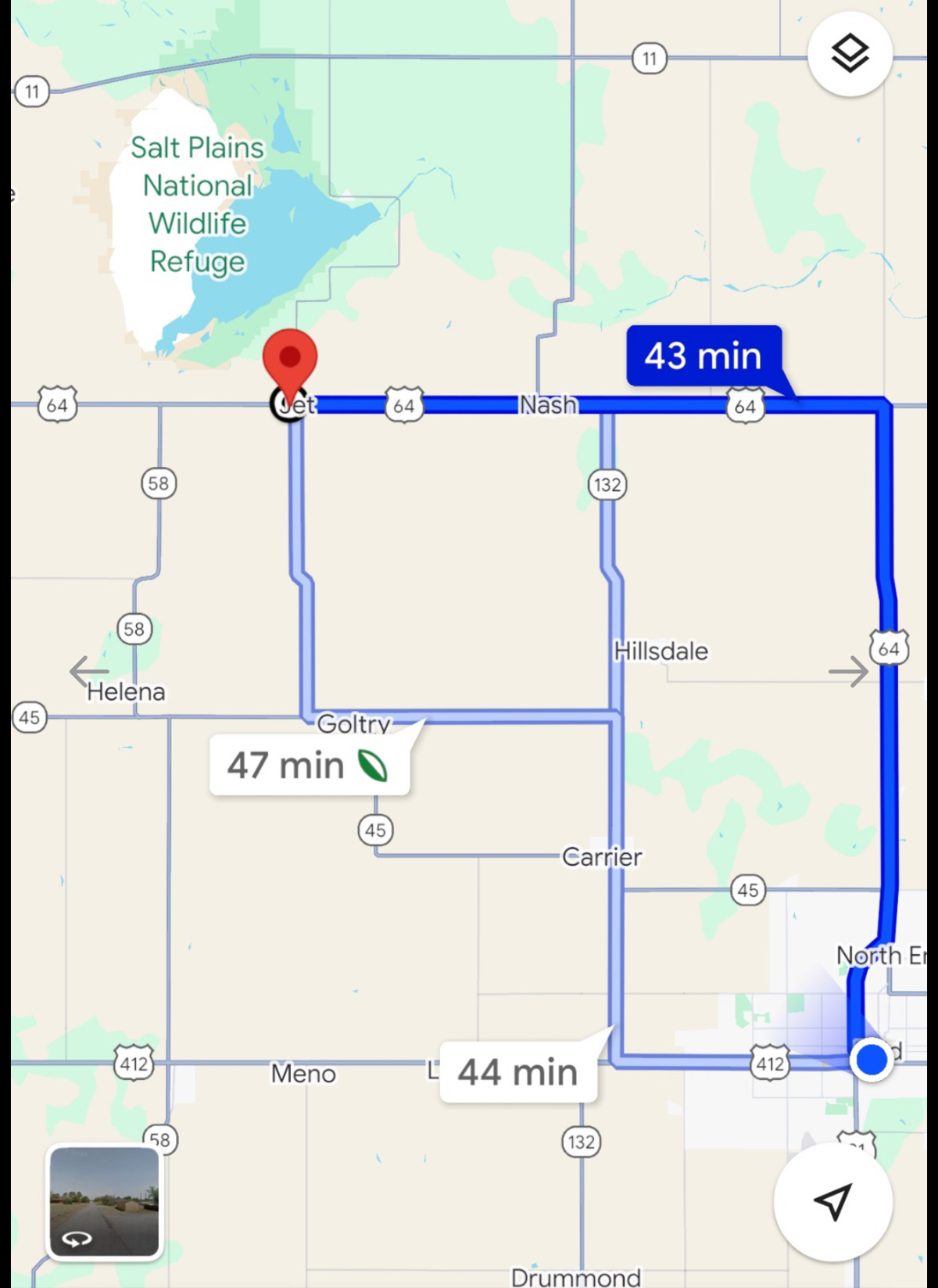The width and height of the screenshot is (938, 1288).
Task: Choose the 47 min eco-friendly route
Action: [x=309, y=765]
